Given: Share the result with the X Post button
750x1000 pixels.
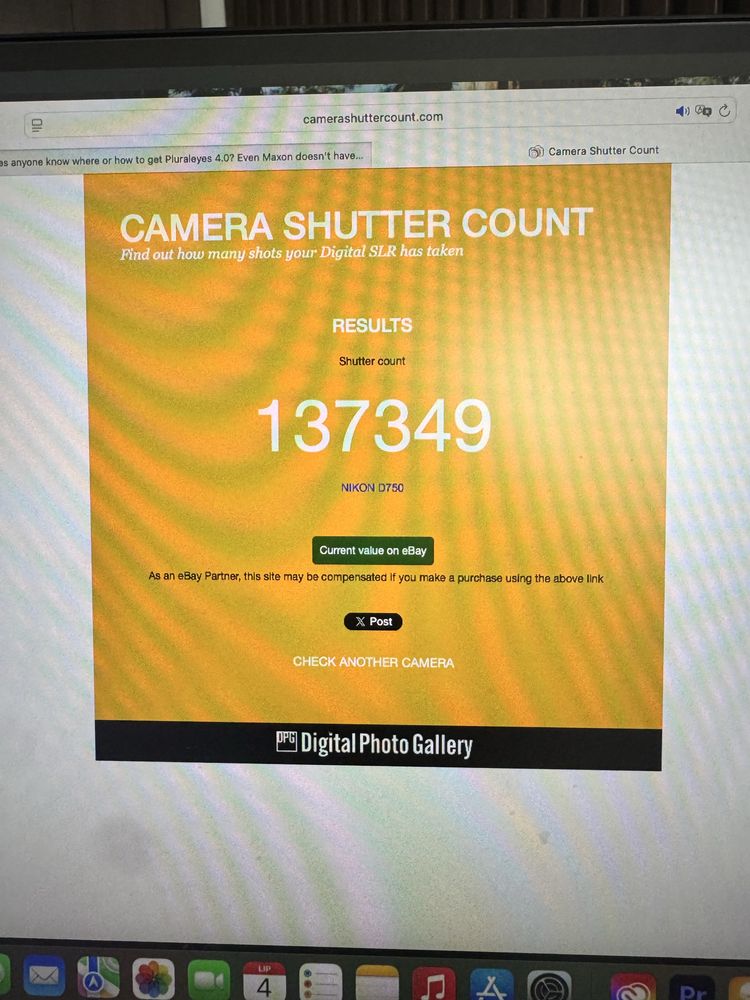Looking at the screenshot, I should coord(373,622).
